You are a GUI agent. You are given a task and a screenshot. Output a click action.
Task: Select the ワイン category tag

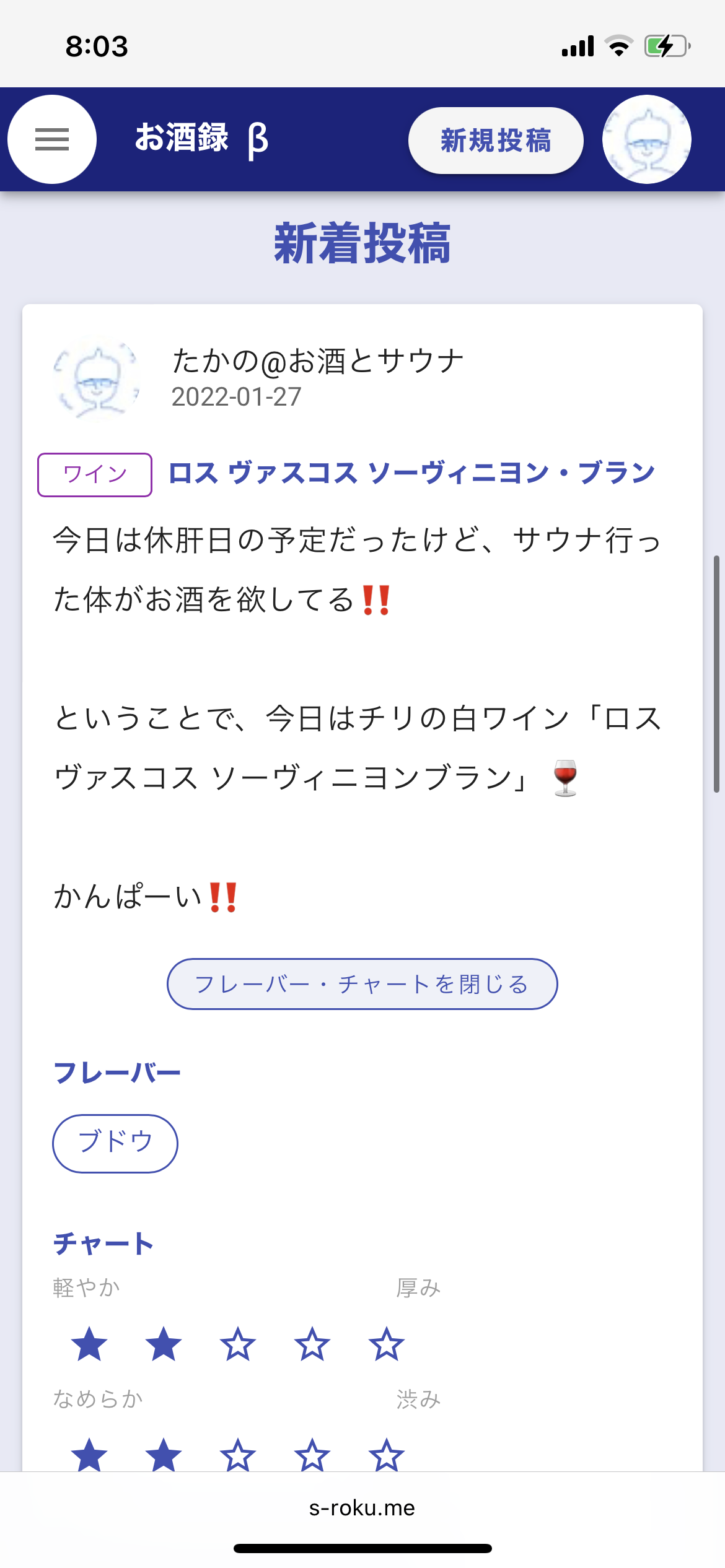tap(94, 474)
